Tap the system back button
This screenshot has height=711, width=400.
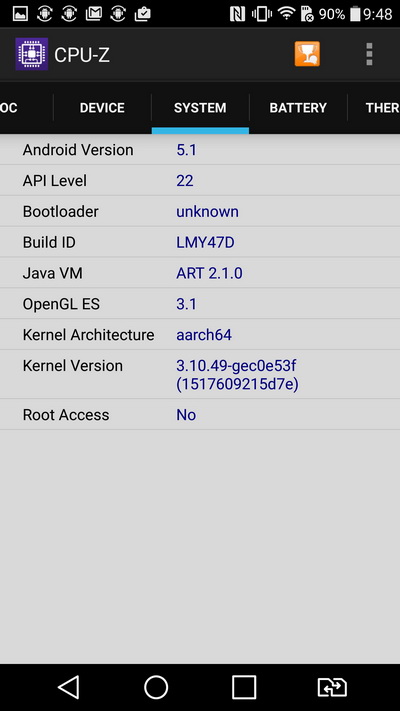tap(69, 687)
